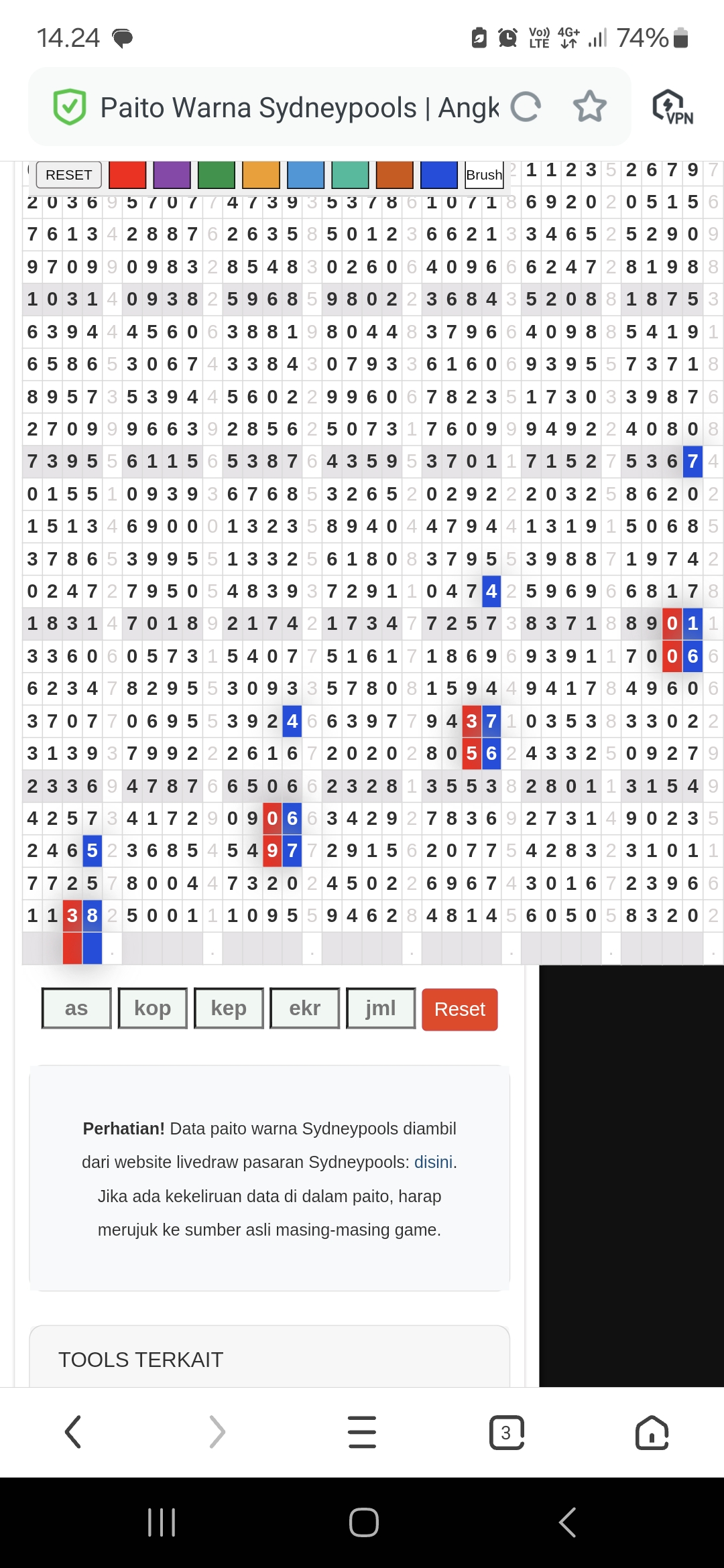The image size is (724, 1568).
Task: Choose the 'kep' filter button
Action: (x=229, y=1008)
